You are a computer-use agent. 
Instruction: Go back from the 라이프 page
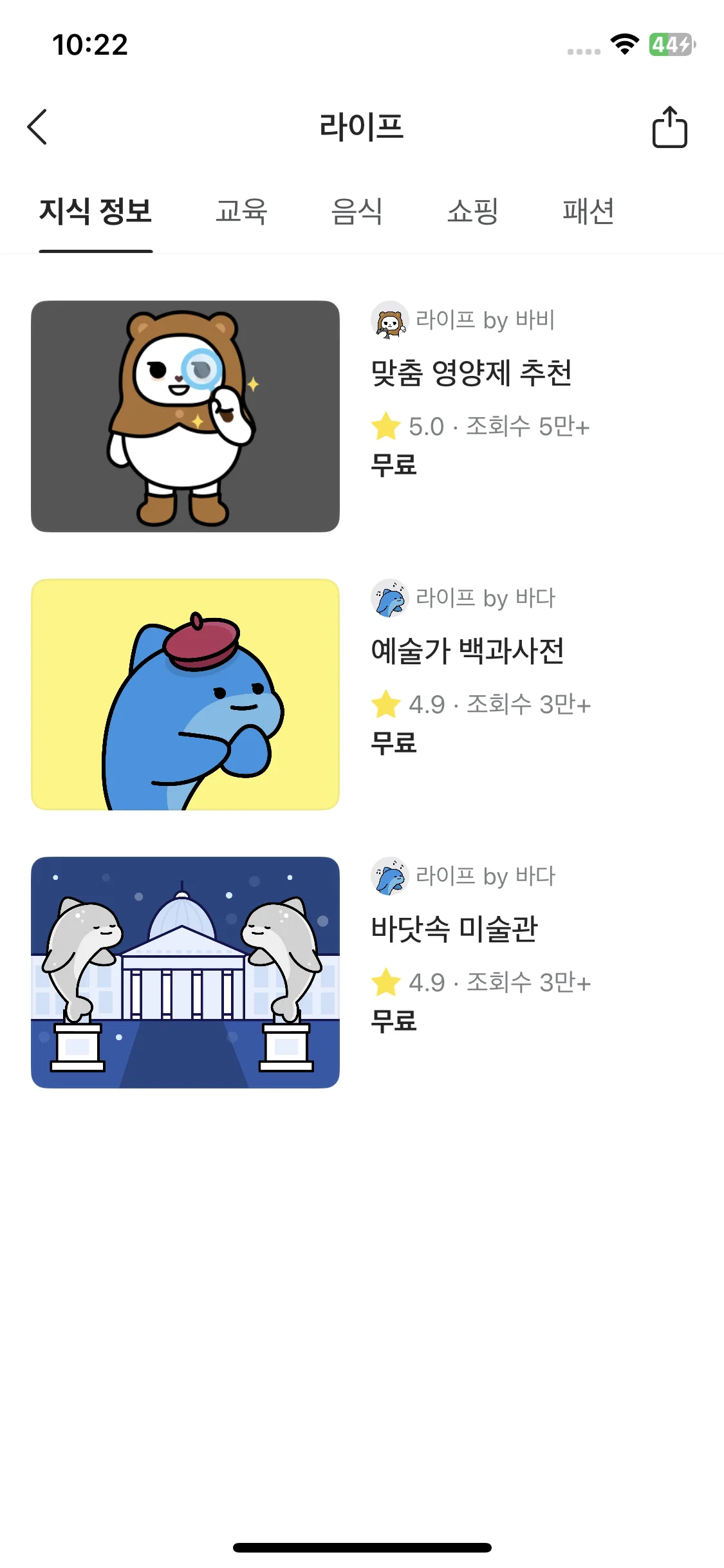pos(37,127)
